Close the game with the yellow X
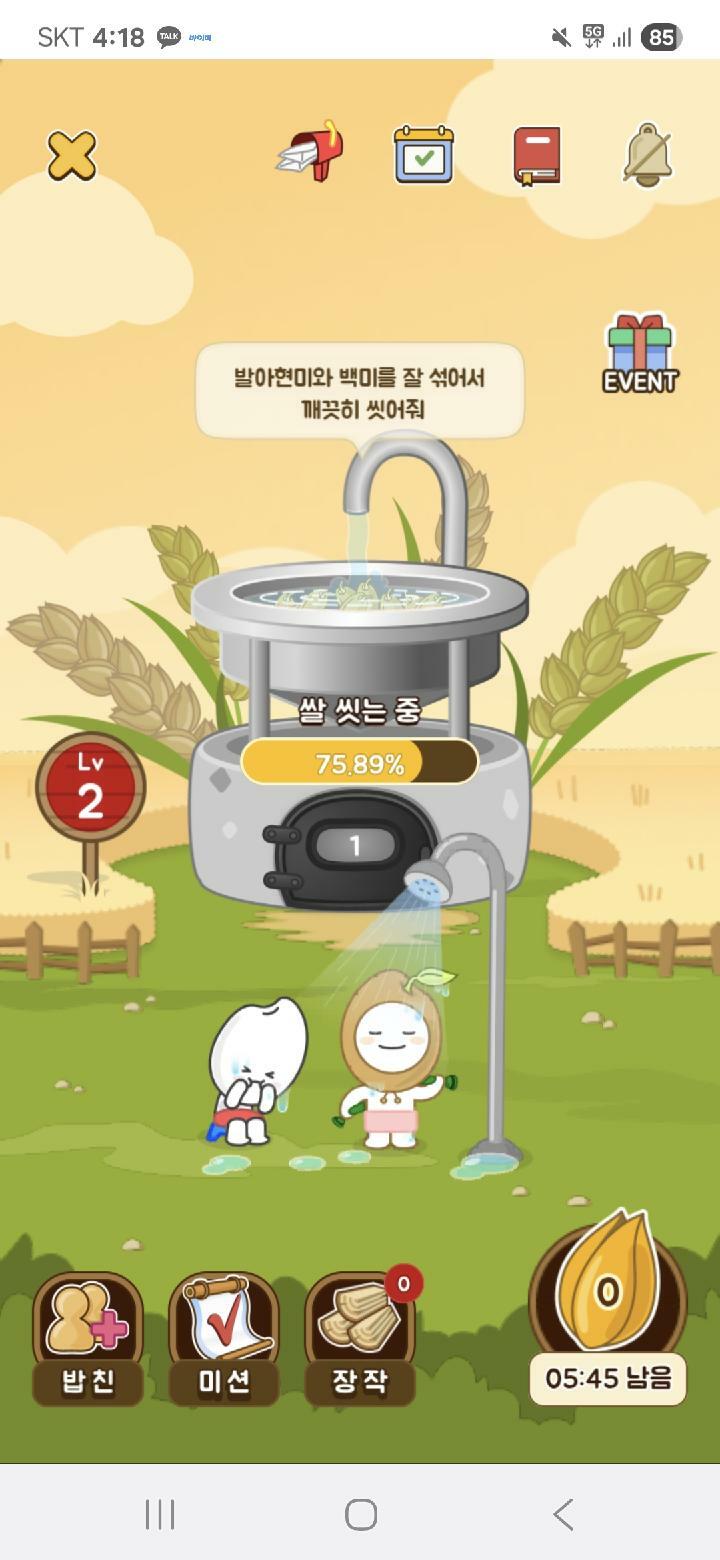 (72, 156)
